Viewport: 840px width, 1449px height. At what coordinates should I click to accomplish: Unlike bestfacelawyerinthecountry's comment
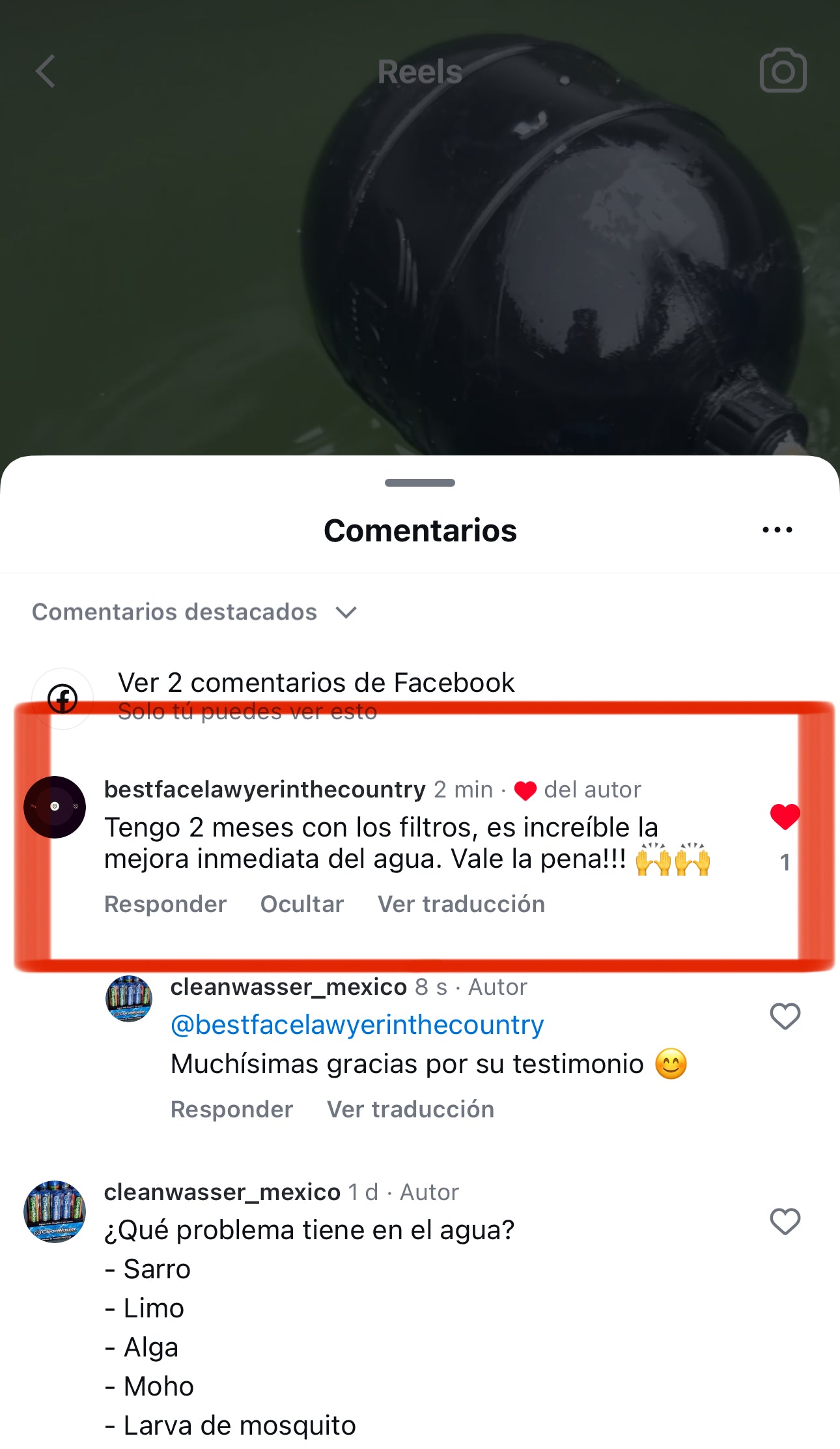tap(785, 817)
